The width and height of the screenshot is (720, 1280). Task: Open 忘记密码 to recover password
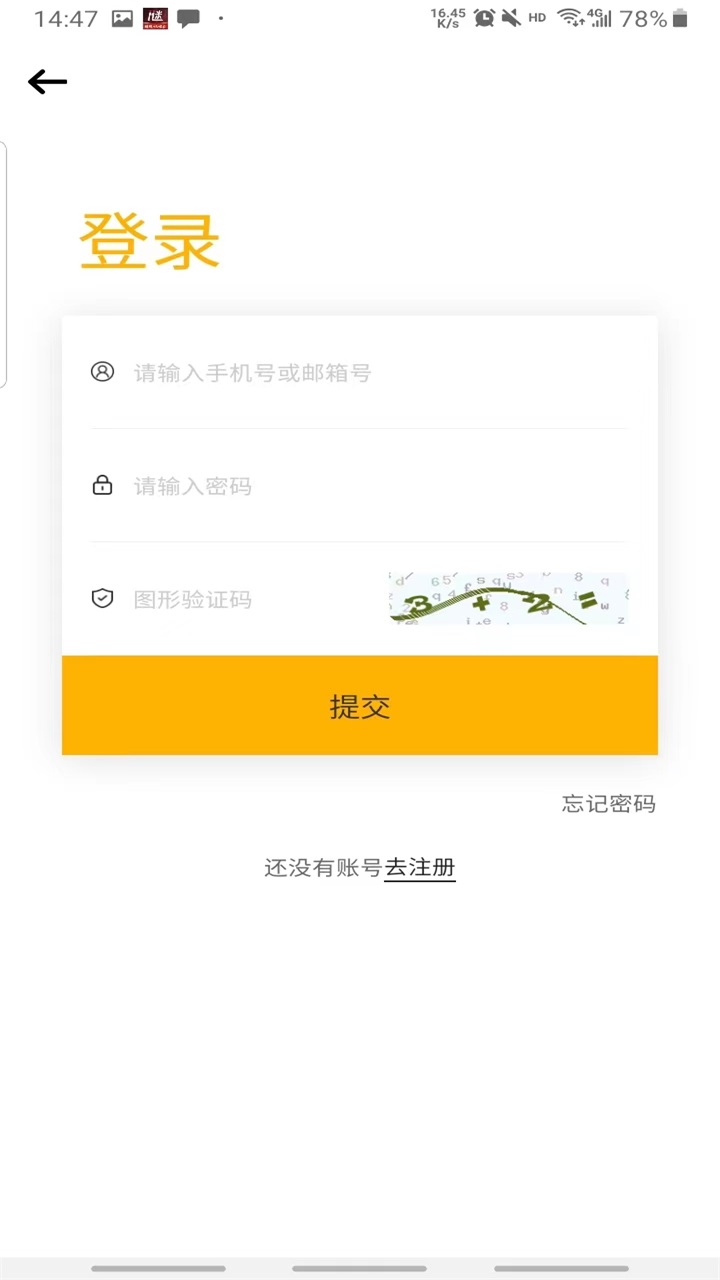(608, 804)
